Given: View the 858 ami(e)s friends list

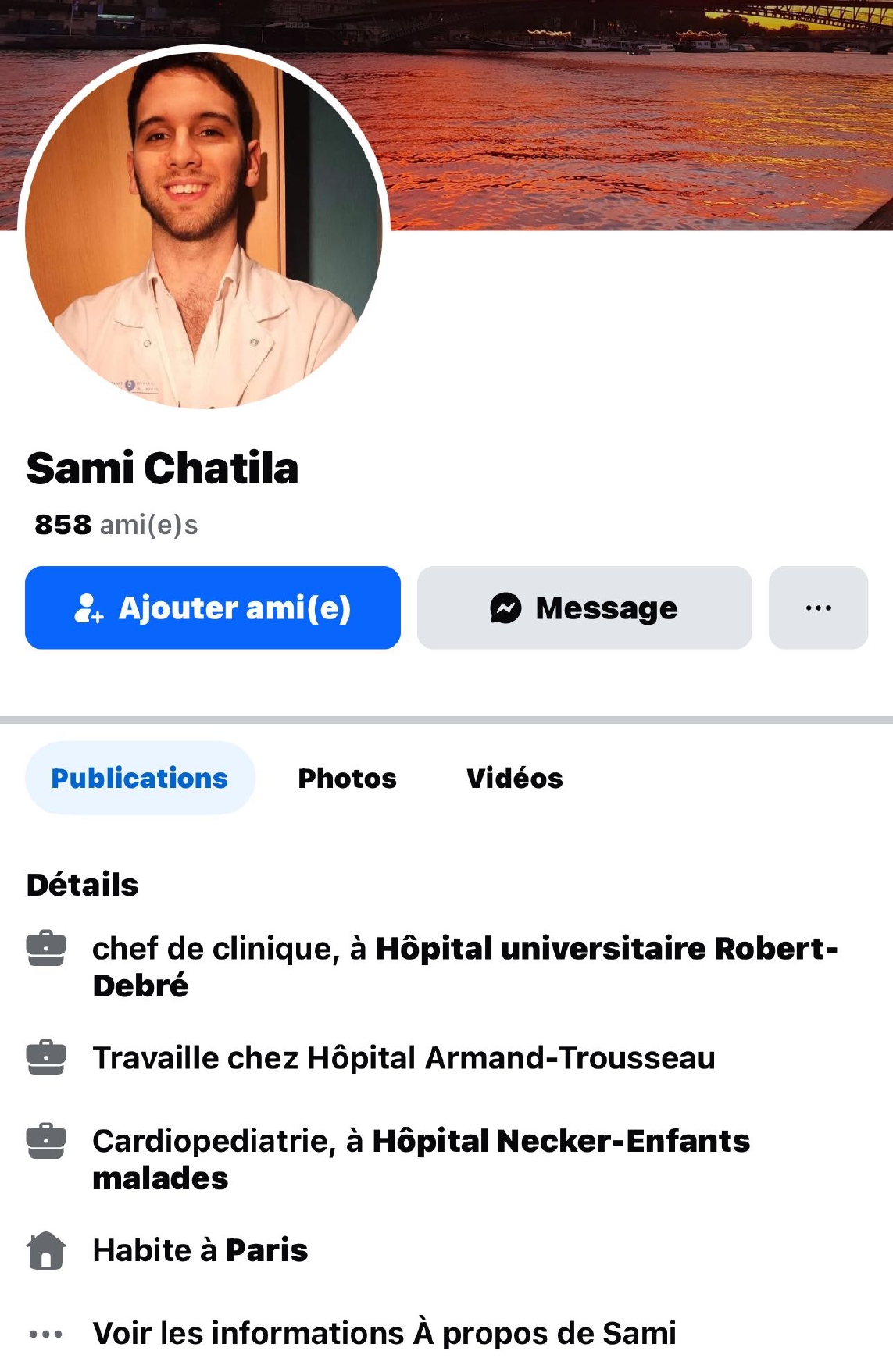Looking at the screenshot, I should 116,525.
